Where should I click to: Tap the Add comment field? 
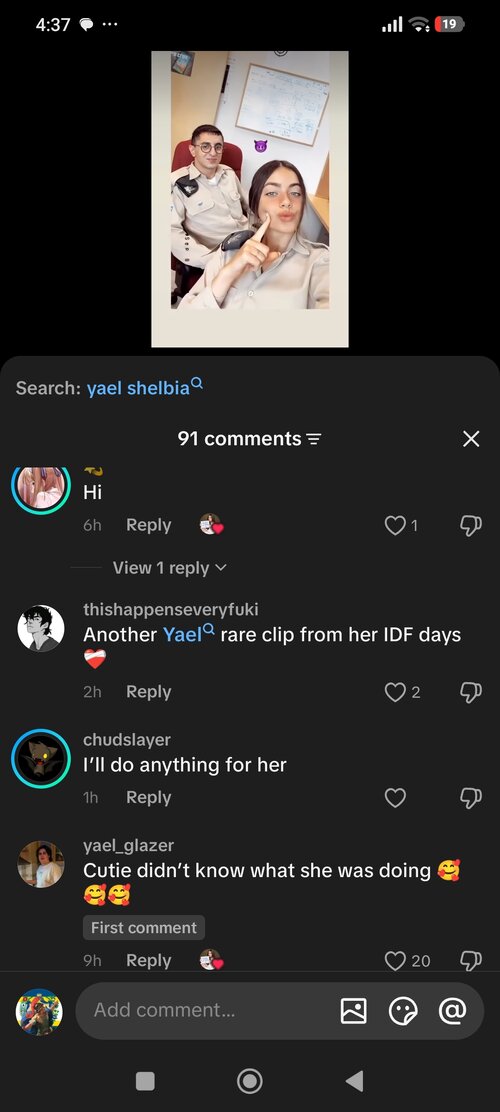tap(206, 1010)
